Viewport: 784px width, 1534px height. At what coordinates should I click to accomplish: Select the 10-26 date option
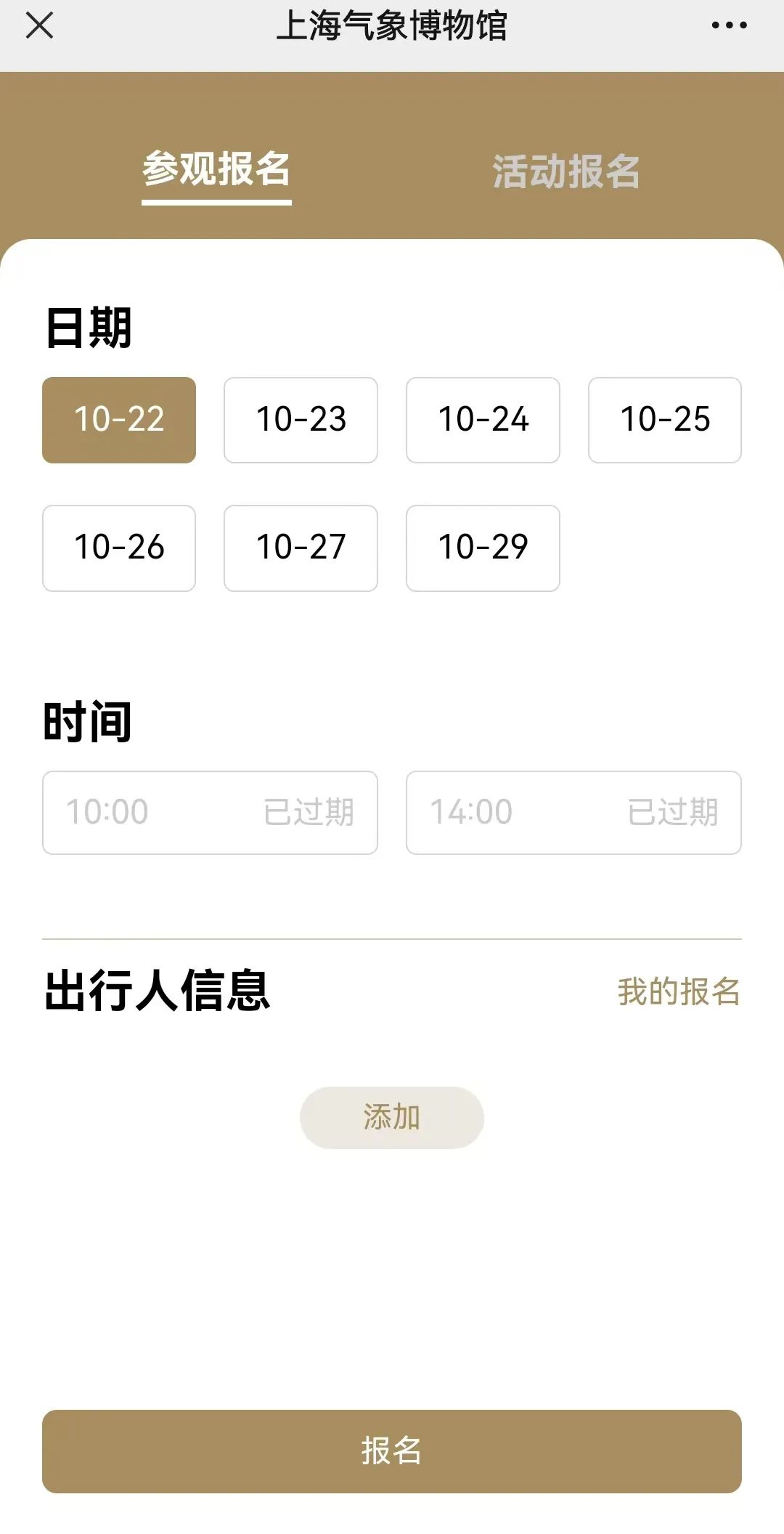click(119, 548)
